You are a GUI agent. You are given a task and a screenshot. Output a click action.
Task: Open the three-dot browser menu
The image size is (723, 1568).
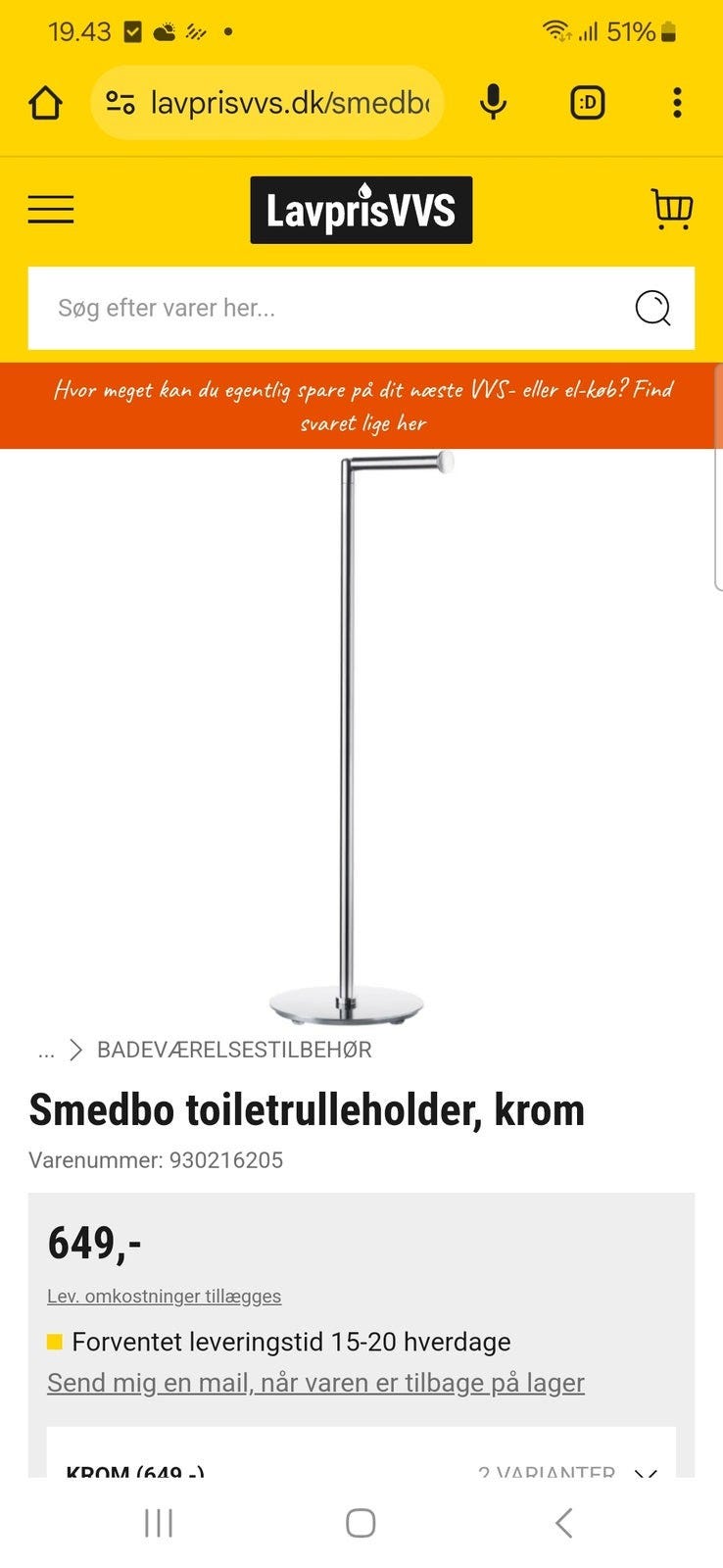coord(677,102)
